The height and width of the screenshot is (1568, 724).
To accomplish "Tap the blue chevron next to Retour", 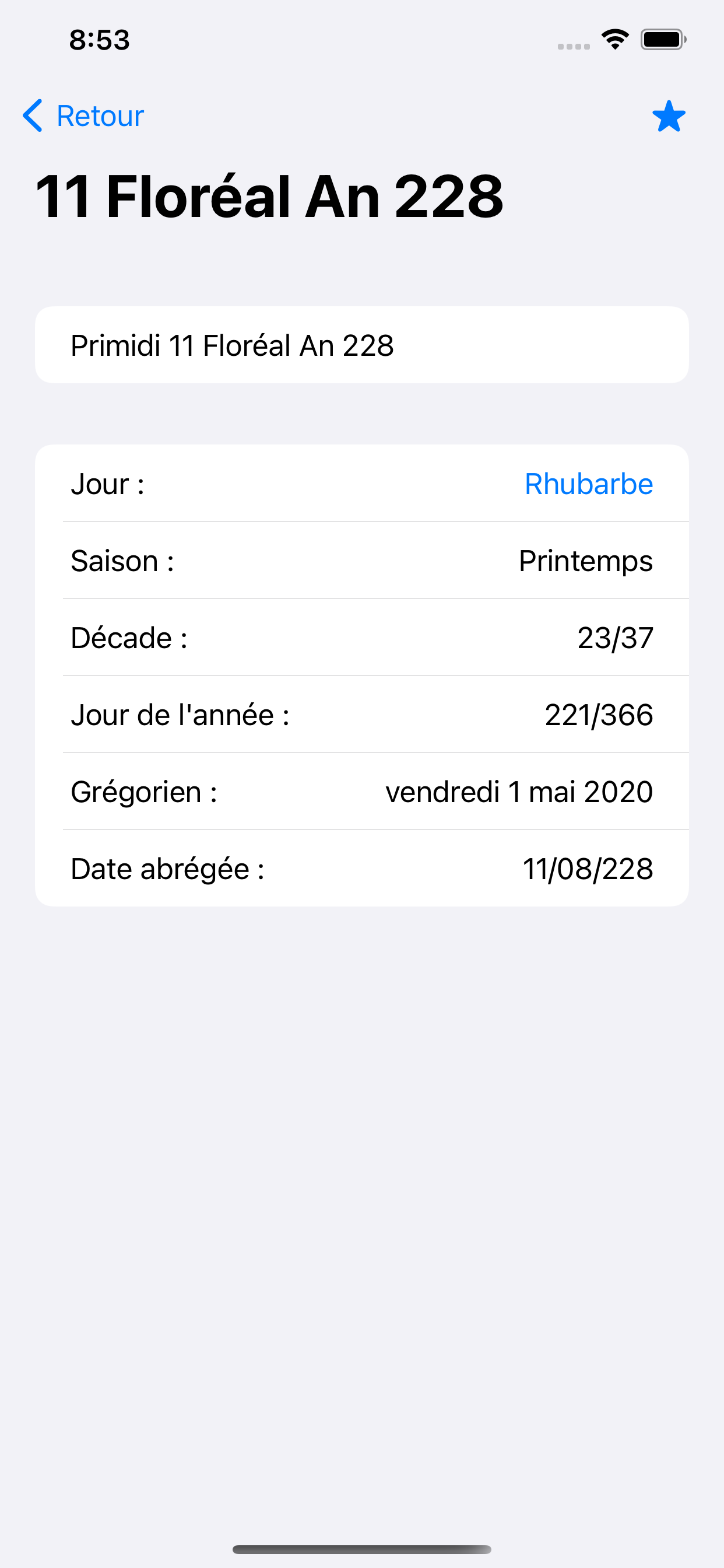I will [x=33, y=116].
